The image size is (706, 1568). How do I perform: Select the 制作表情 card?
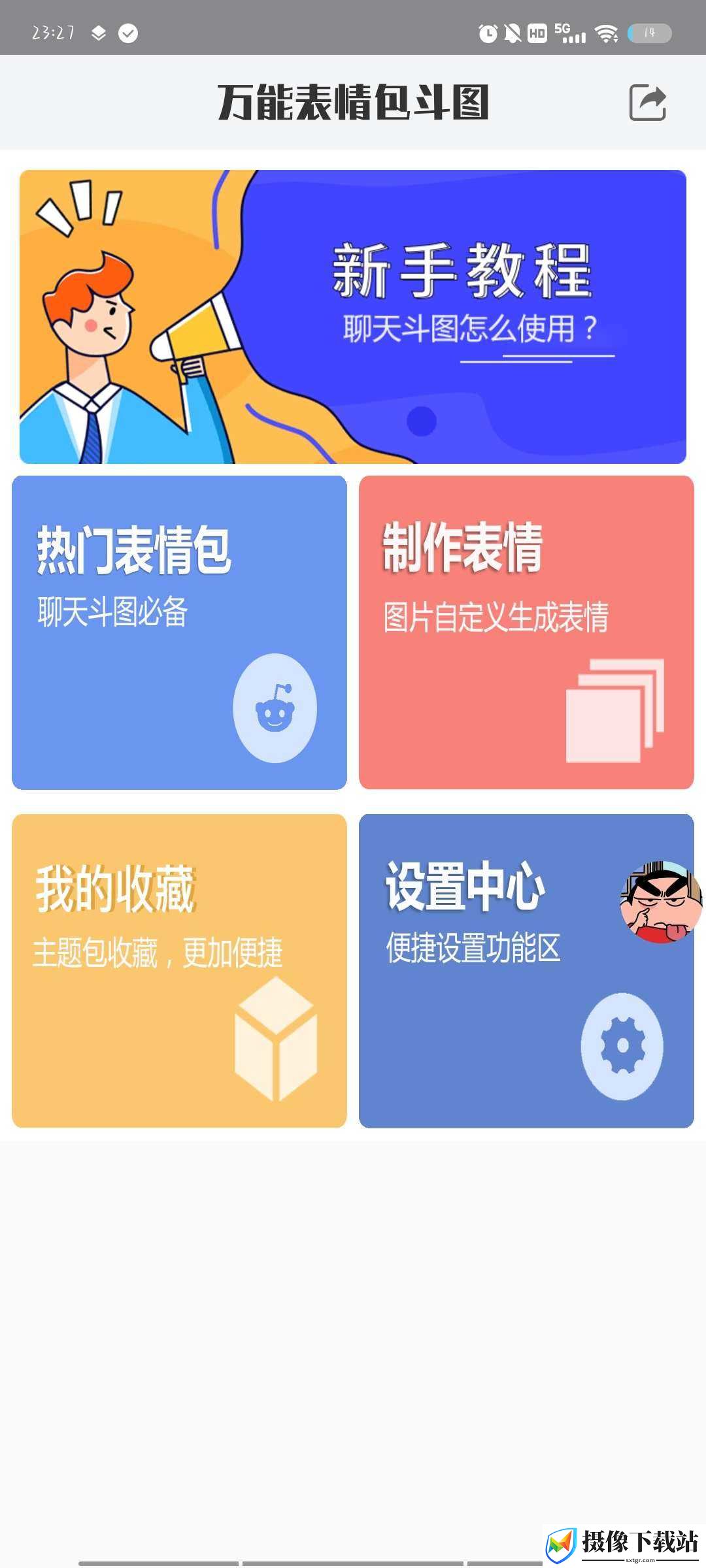pos(526,632)
